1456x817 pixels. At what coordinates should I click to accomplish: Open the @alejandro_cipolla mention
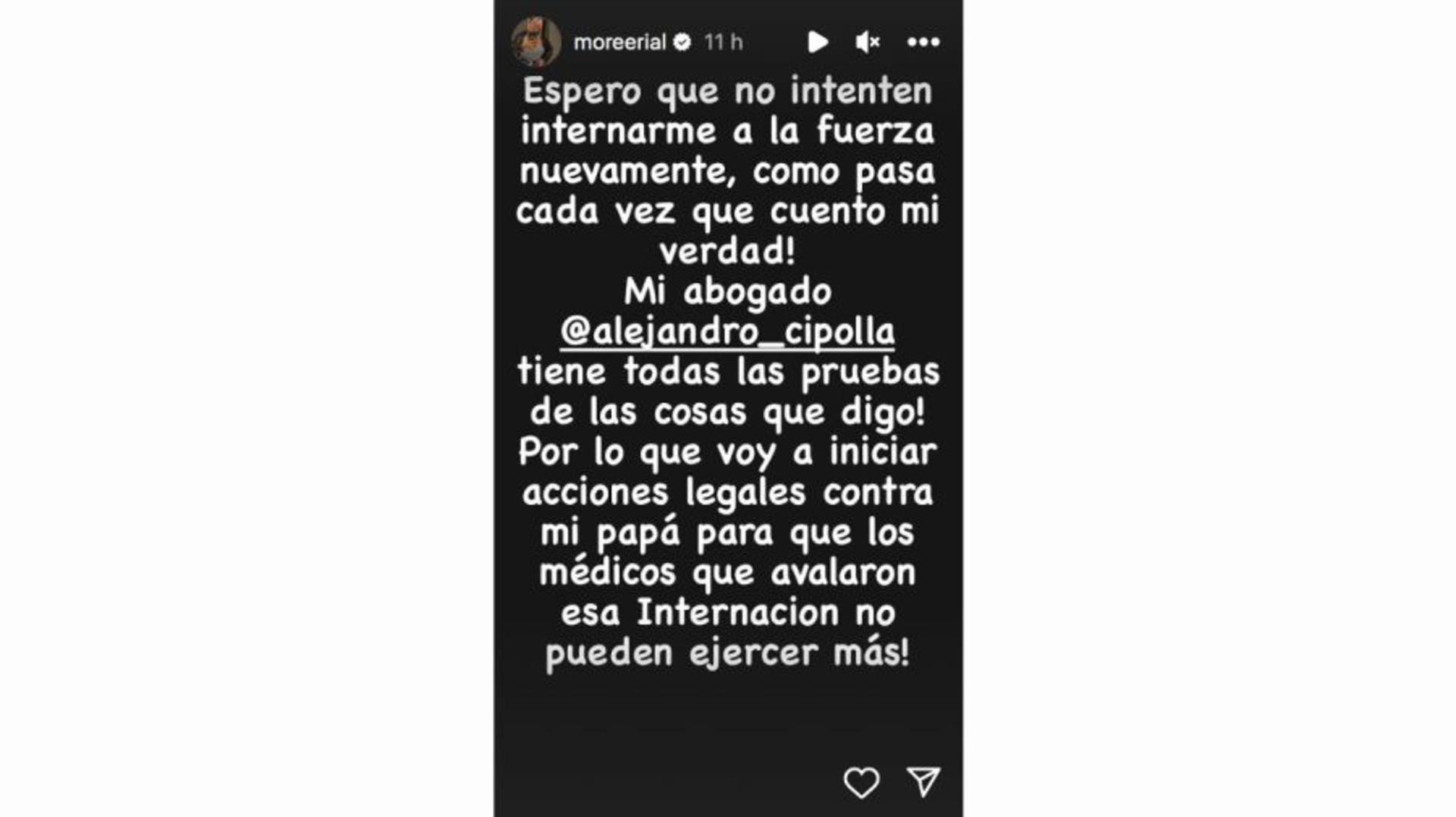[x=727, y=332]
